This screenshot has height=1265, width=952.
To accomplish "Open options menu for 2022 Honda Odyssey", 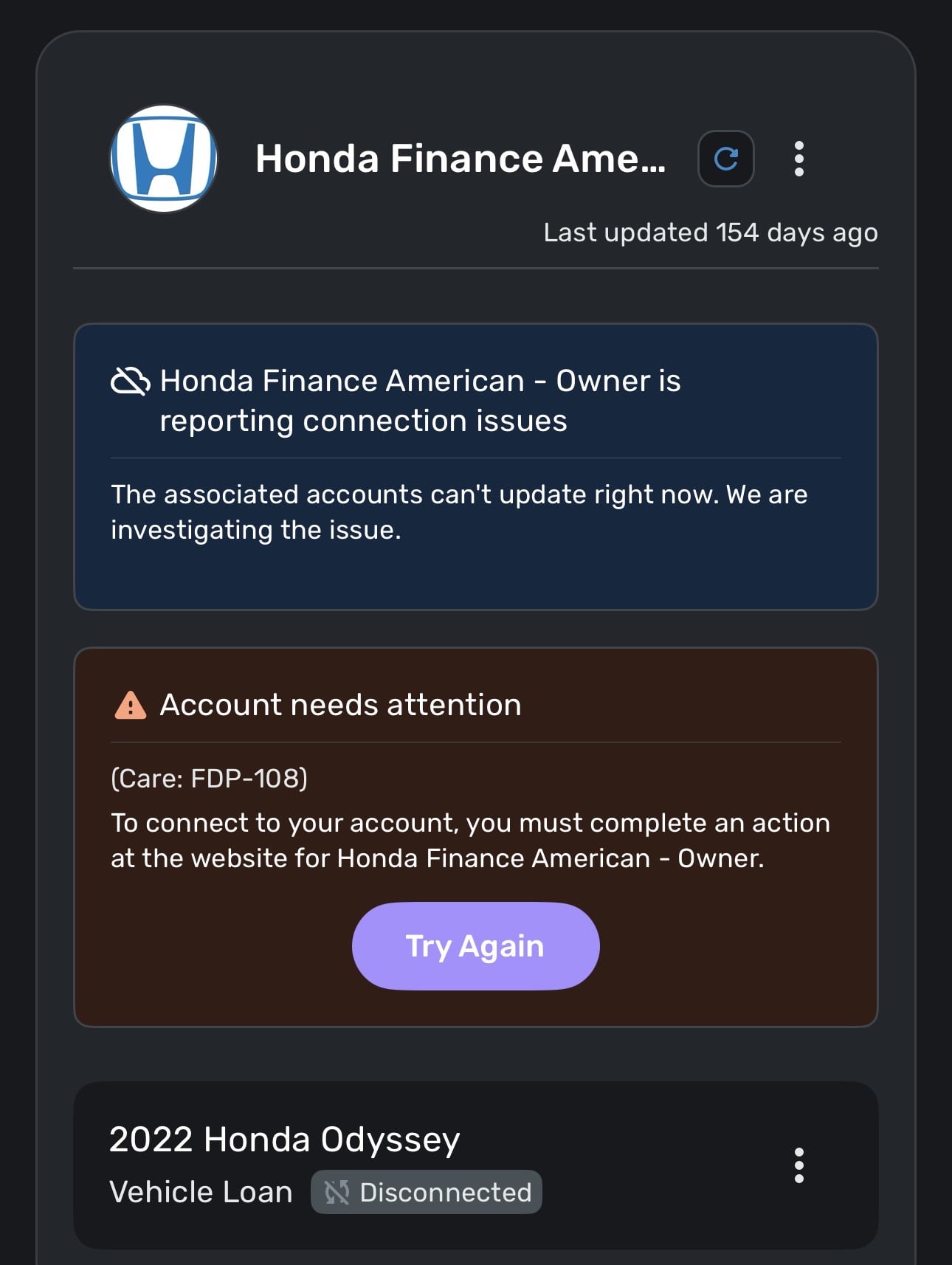I will 798,1165.
